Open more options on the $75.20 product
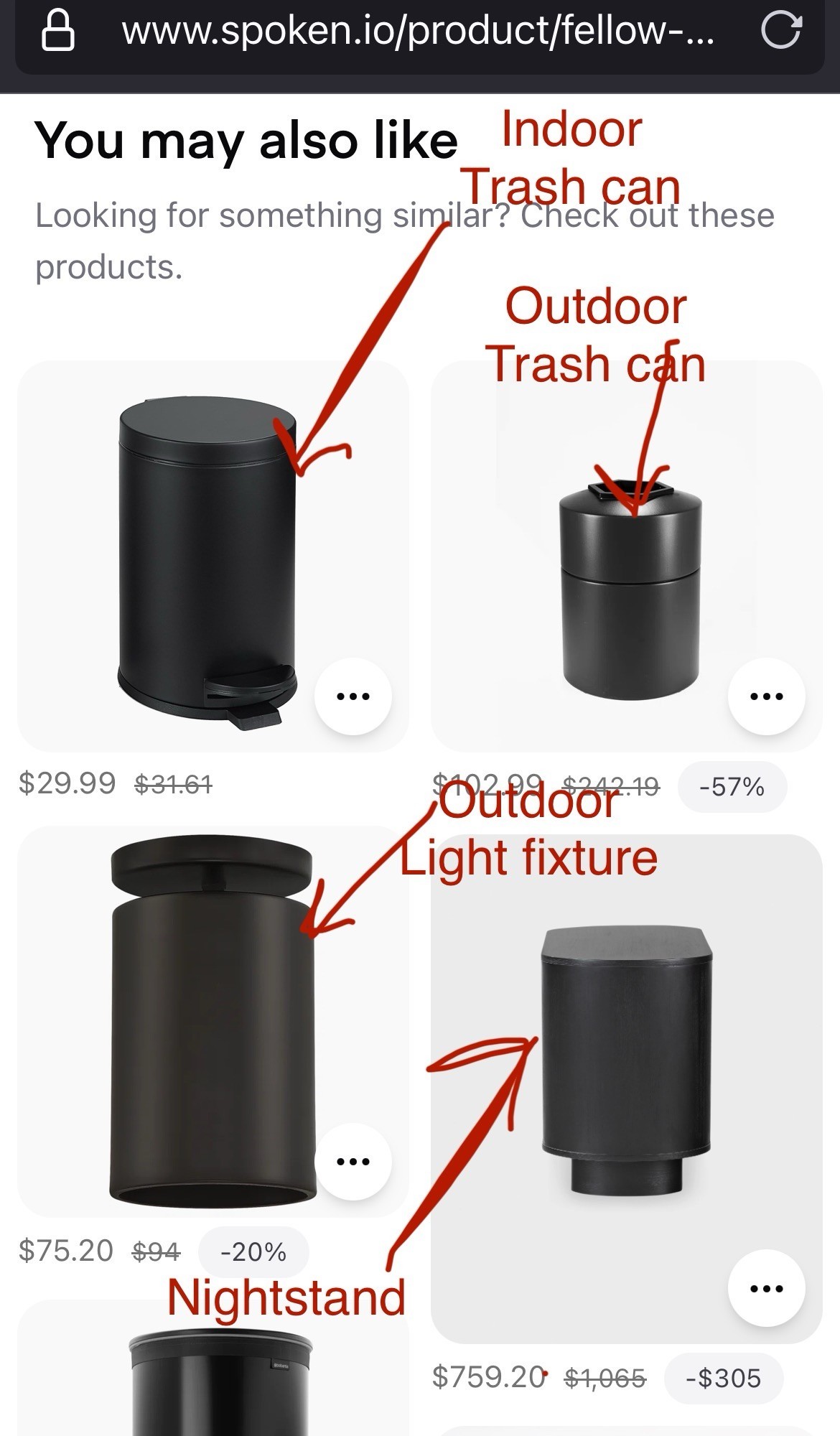The width and height of the screenshot is (840, 1436). [x=353, y=1161]
